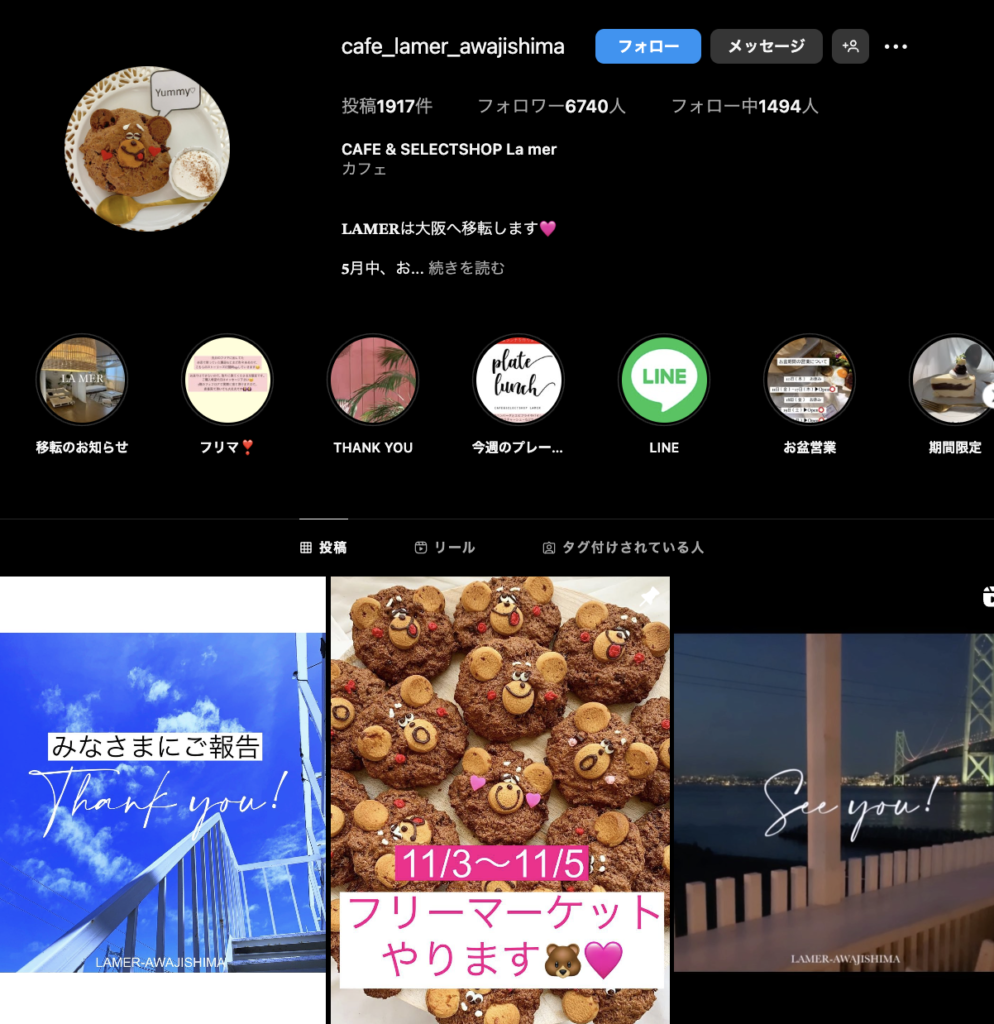This screenshot has width=994, height=1024.
Task: Open the 移転のお知らせ story highlight
Action: pos(81,380)
